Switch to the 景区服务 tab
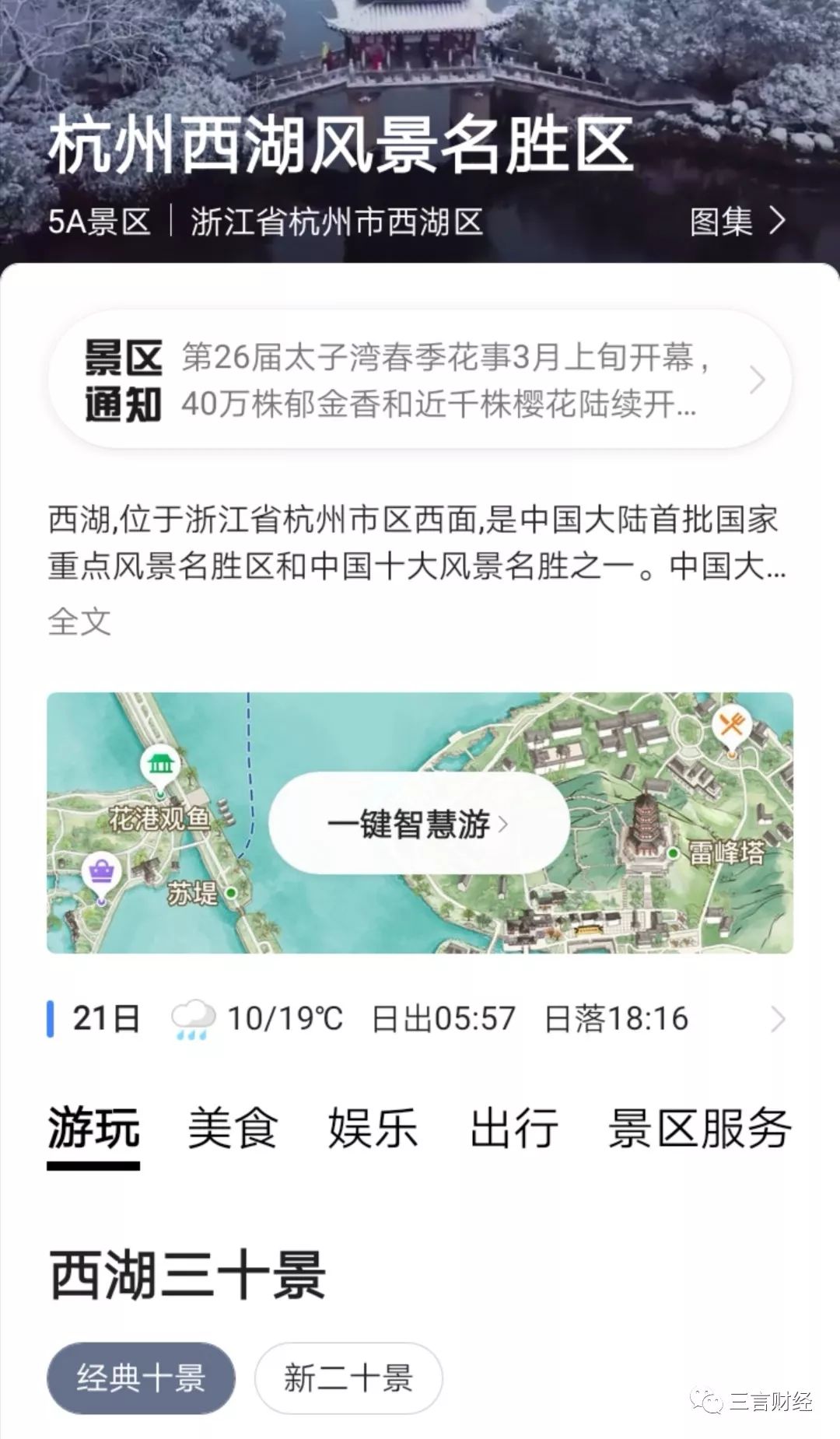 [x=699, y=1128]
